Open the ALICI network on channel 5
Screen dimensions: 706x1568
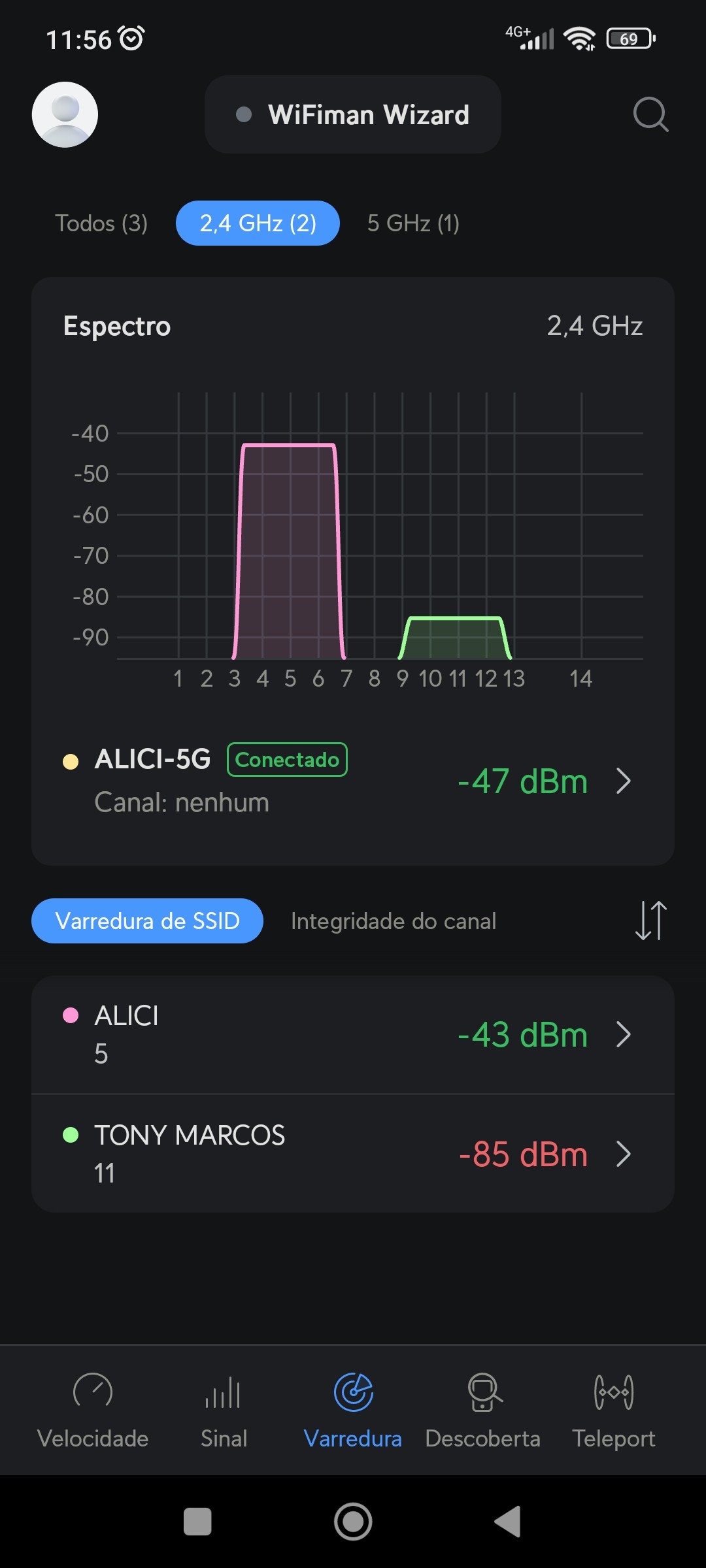pyautogui.click(x=353, y=1034)
